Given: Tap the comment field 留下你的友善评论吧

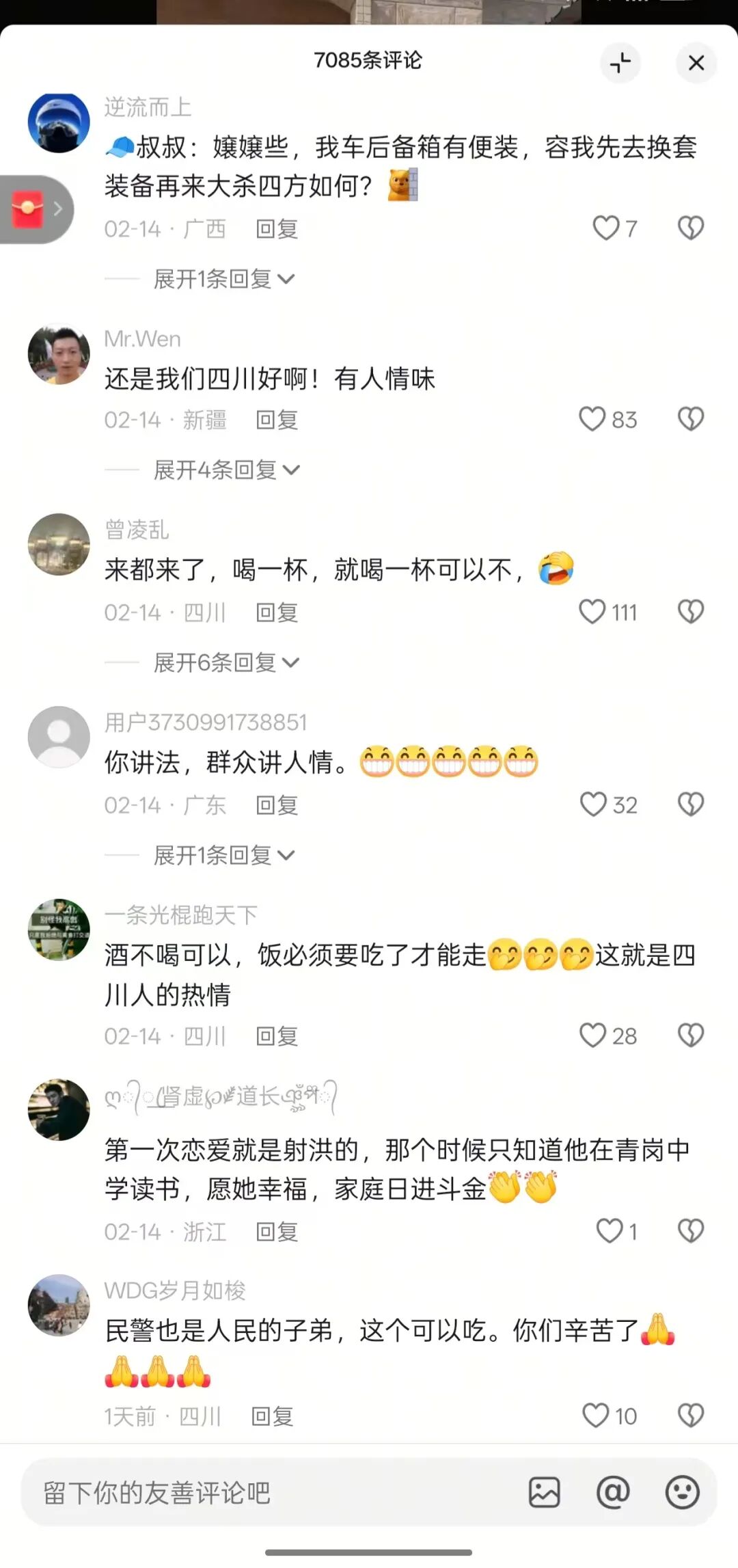Looking at the screenshot, I should click(273, 1493).
